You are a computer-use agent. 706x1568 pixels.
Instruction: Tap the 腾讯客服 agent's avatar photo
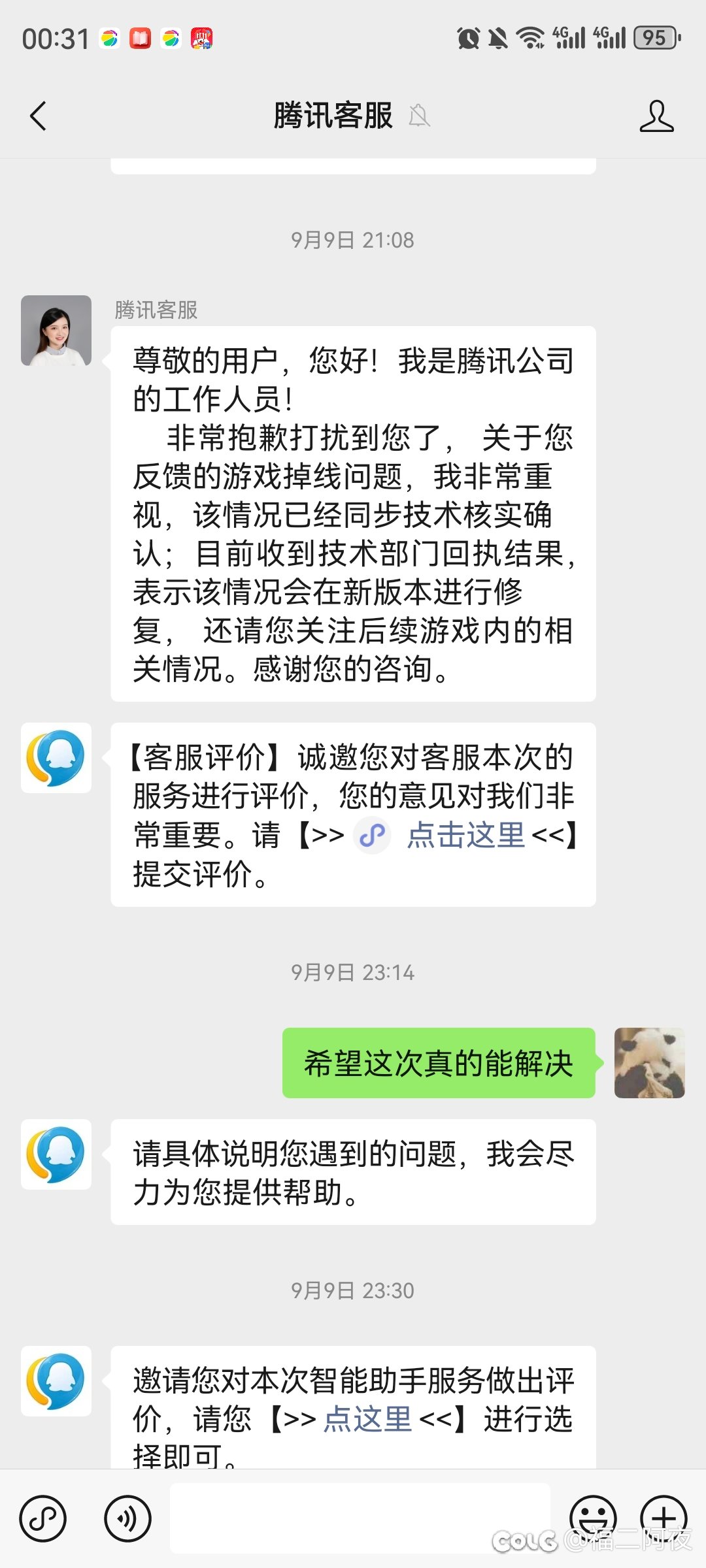point(56,331)
